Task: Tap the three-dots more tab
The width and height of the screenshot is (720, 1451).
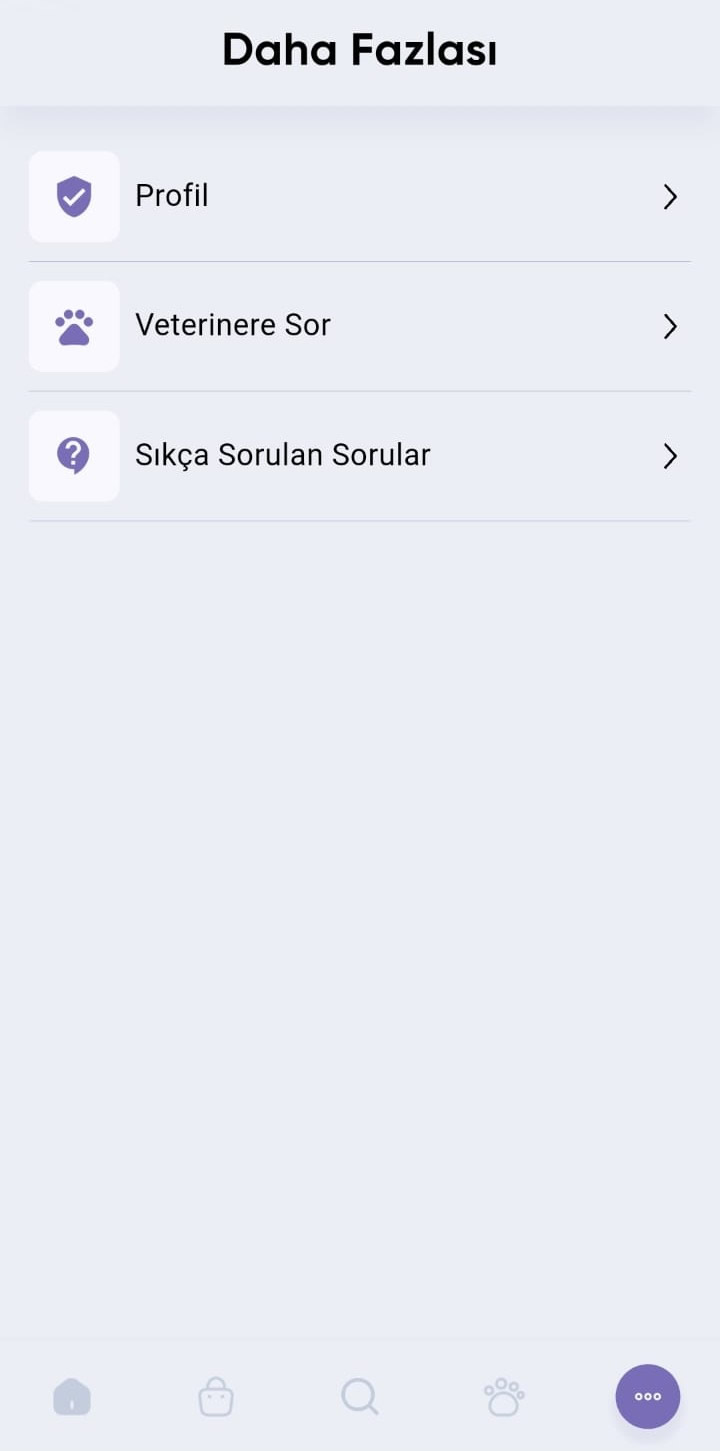Action: coord(648,1396)
